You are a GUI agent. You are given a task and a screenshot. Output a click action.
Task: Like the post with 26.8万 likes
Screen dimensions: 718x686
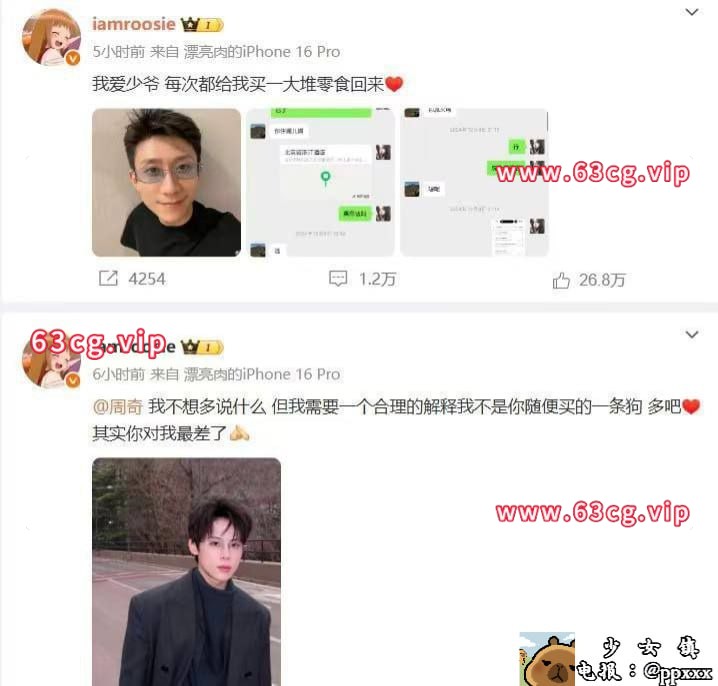point(589,280)
